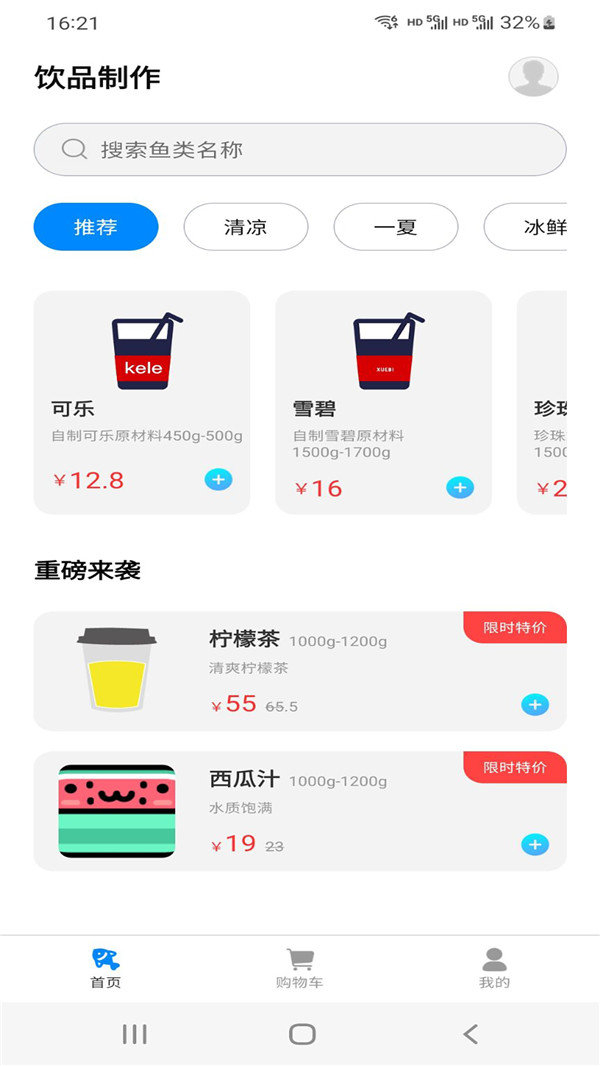Switch to the 购物车 tab
The width and height of the screenshot is (600, 1066).
(299, 969)
